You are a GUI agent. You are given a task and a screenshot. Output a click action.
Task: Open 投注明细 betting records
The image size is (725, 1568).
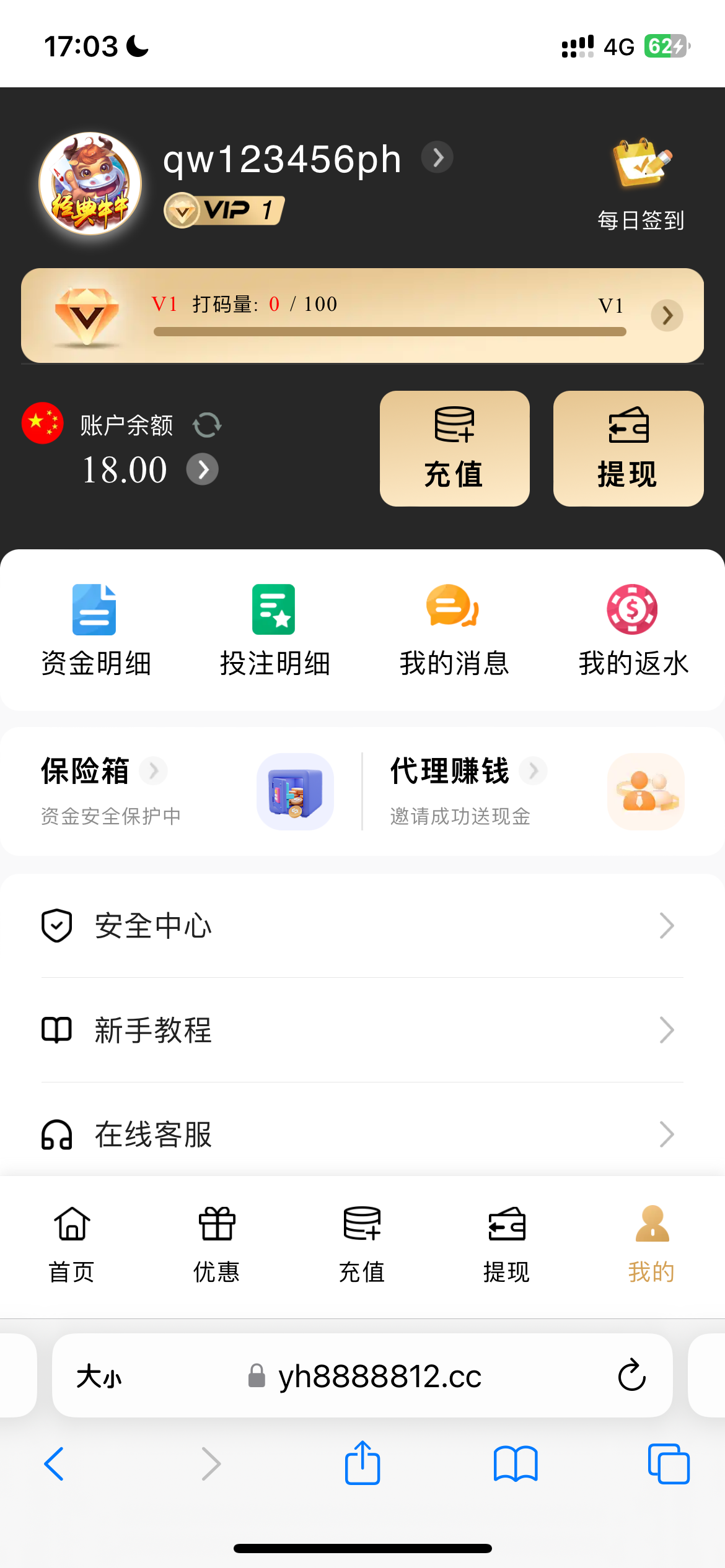click(x=274, y=630)
